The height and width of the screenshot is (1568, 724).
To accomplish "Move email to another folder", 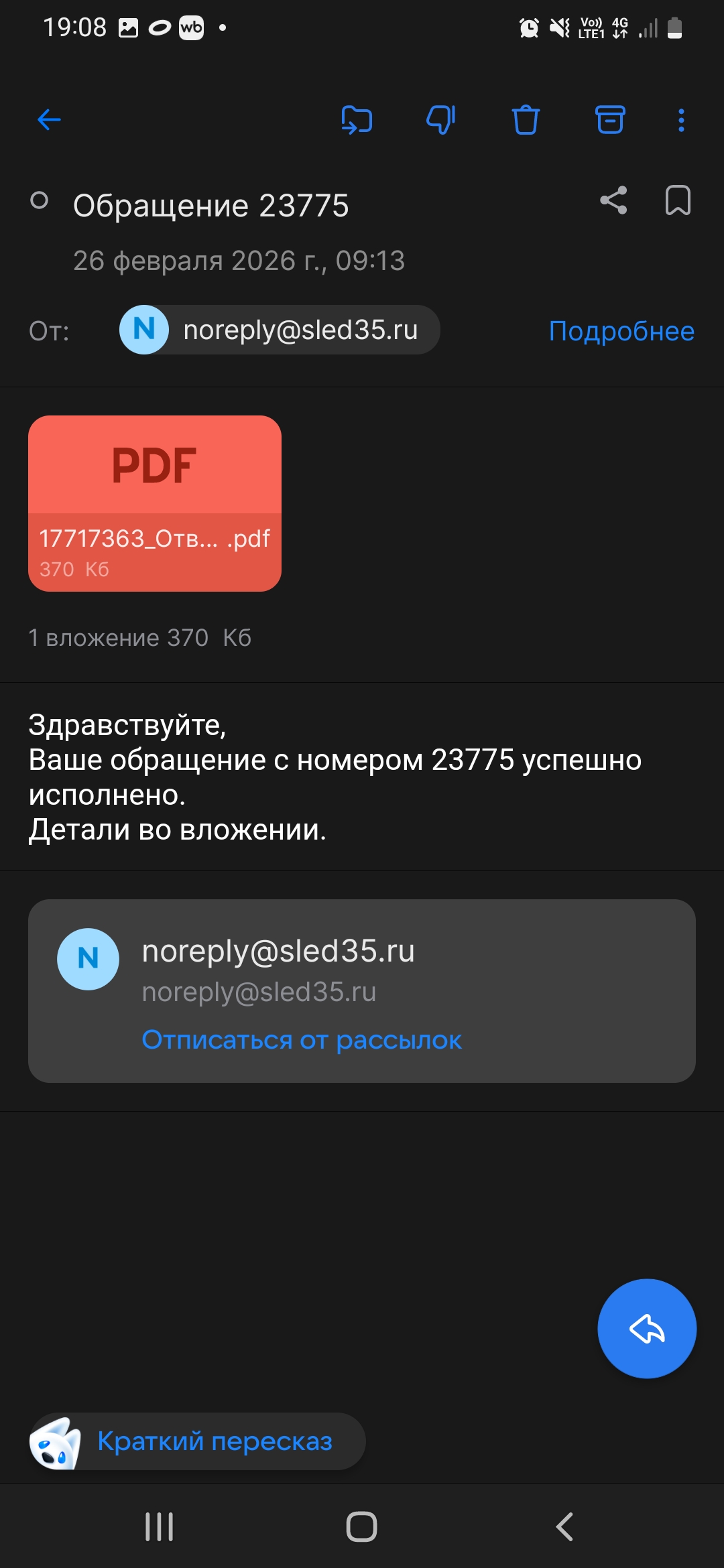I will point(357,120).
